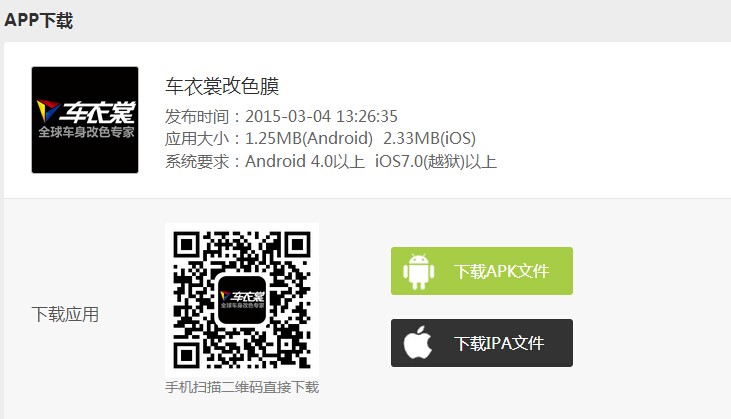Download the Android APK file
This screenshot has height=419, width=731.
[481, 271]
